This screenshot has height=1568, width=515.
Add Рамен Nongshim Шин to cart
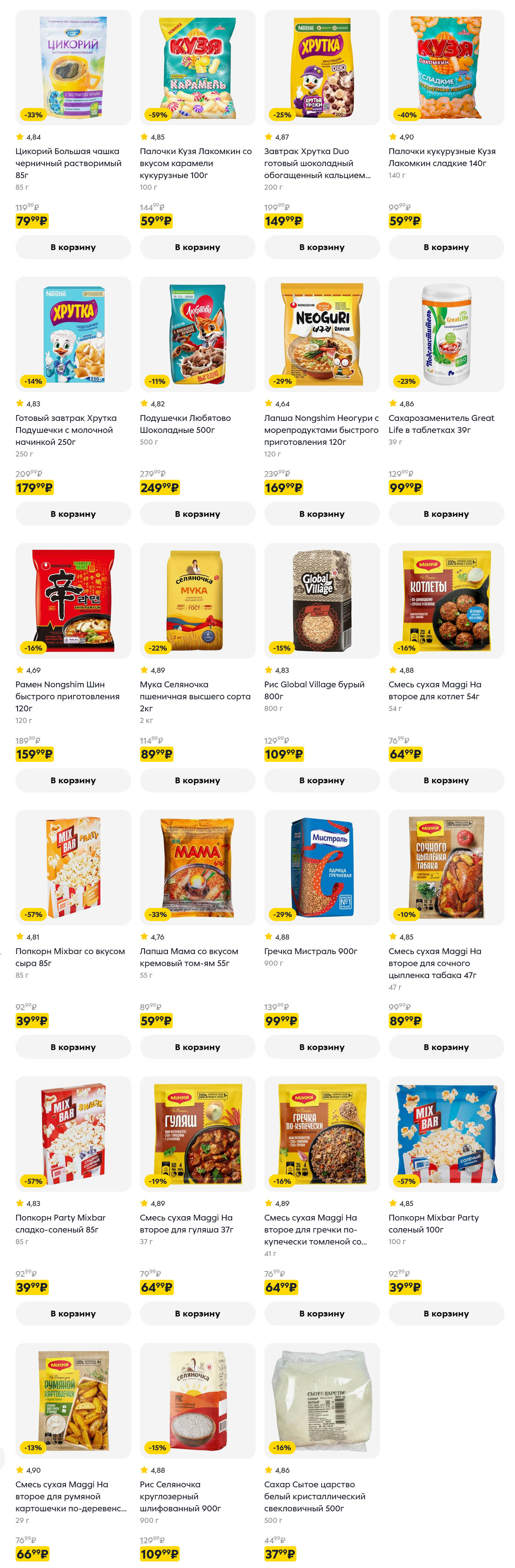[x=73, y=780]
